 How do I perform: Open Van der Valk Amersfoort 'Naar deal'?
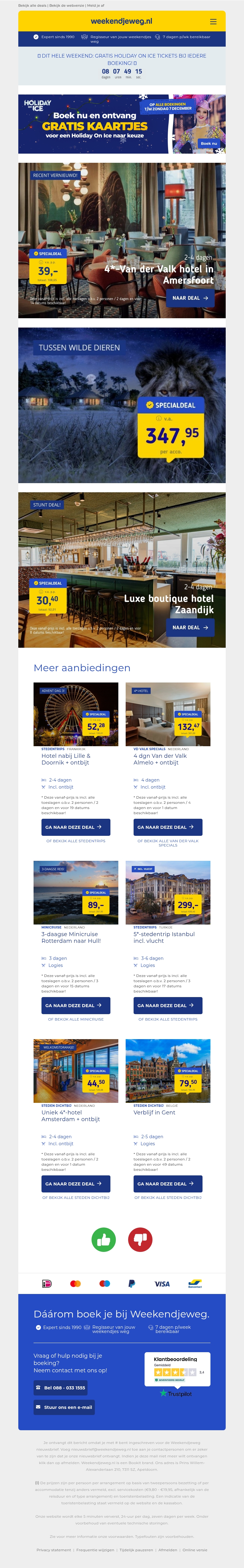click(x=190, y=298)
